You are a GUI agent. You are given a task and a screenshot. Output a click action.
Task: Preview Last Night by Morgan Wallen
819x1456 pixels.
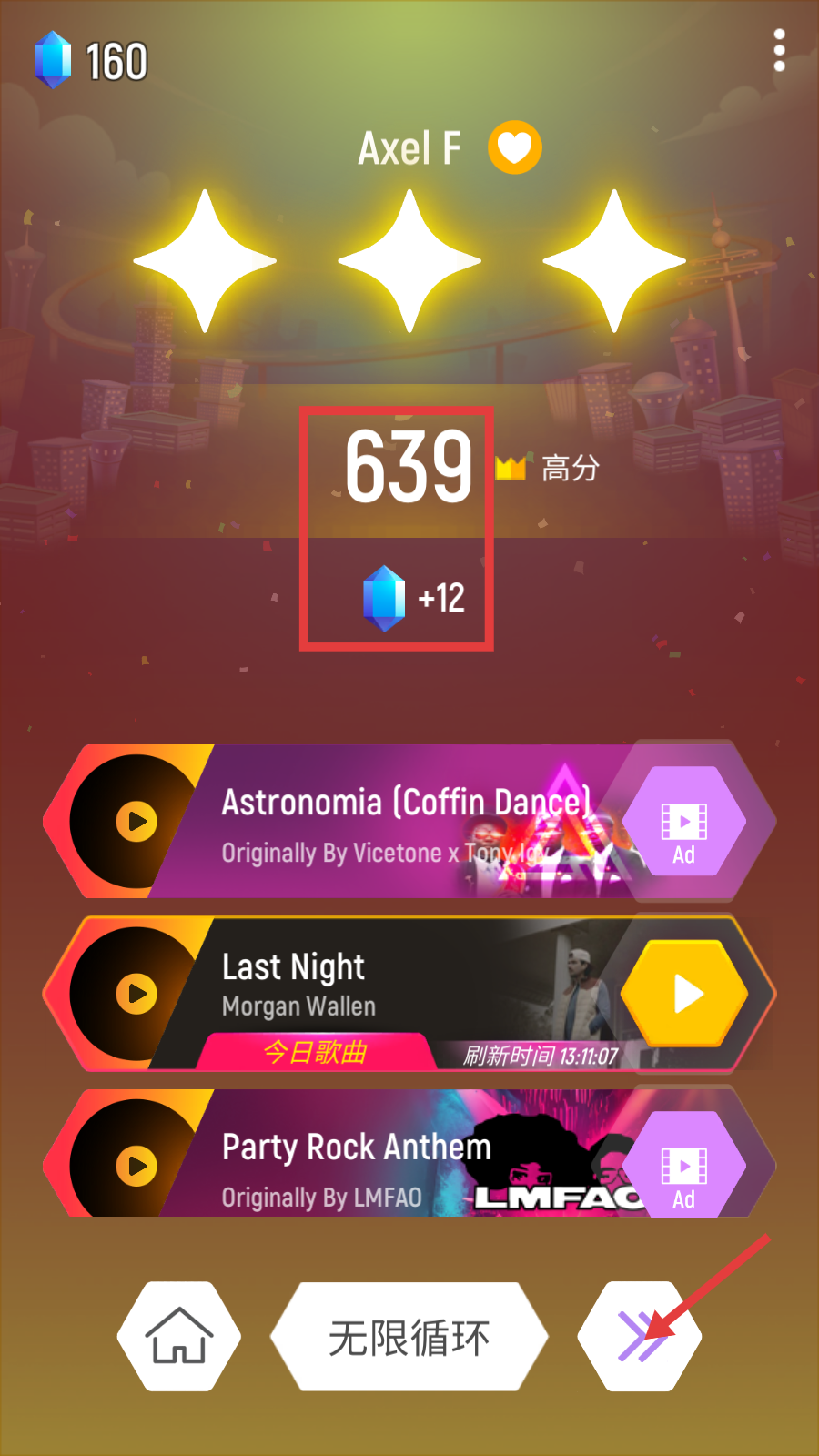coord(136,994)
